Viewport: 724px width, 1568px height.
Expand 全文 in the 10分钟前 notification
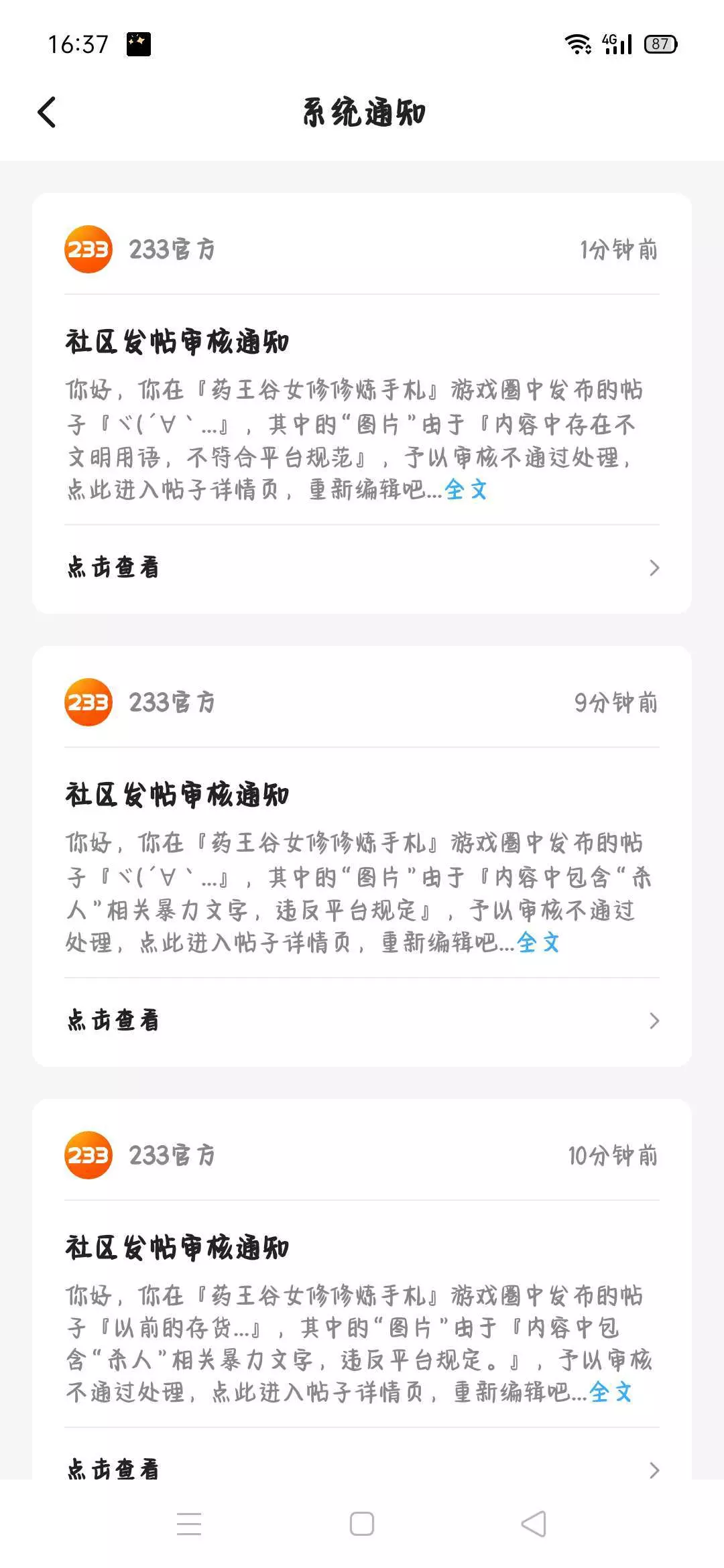610,1392
